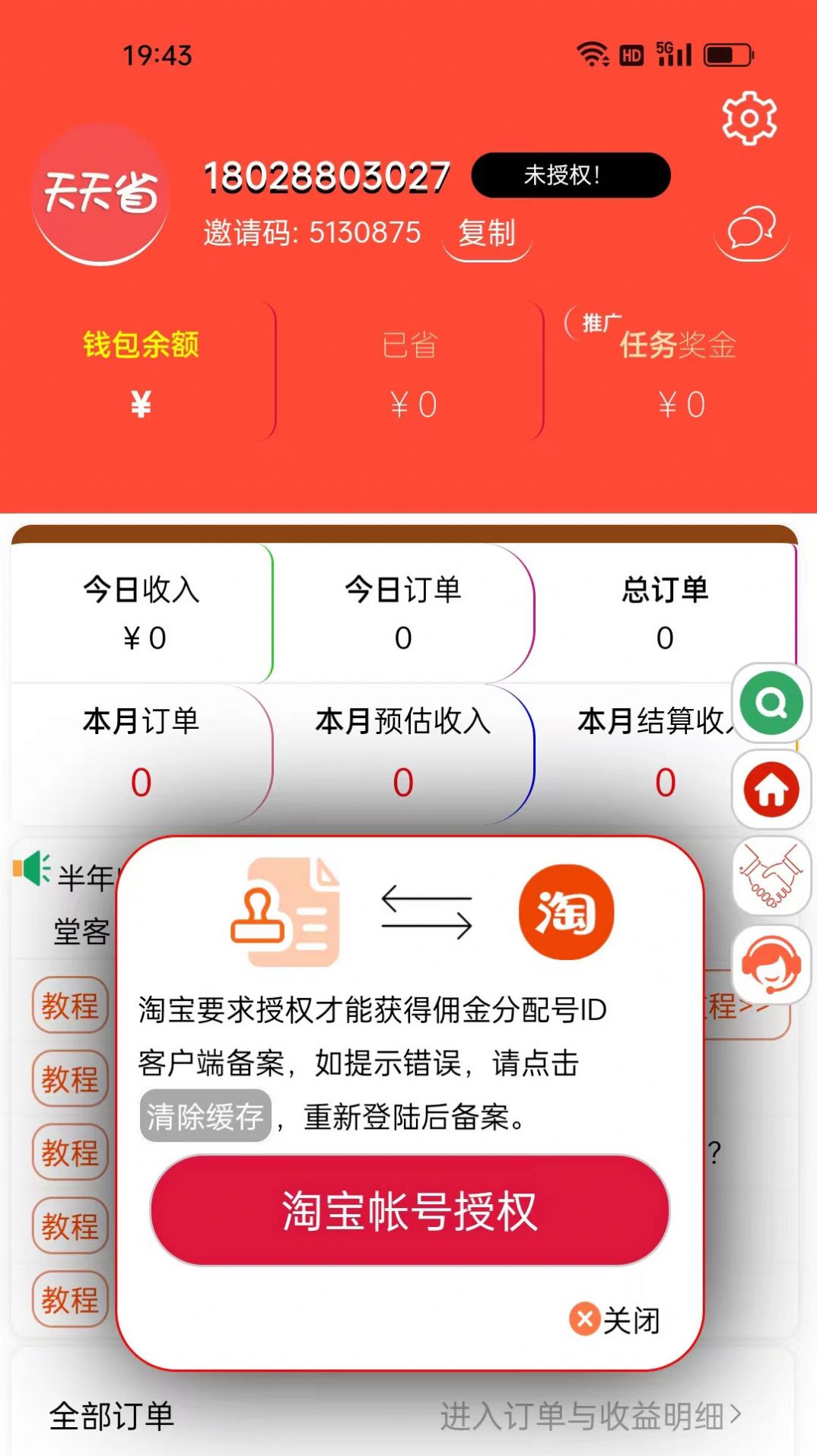This screenshot has height=1456, width=817.
Task: Tap the 天天省 profile avatar
Action: [100, 194]
